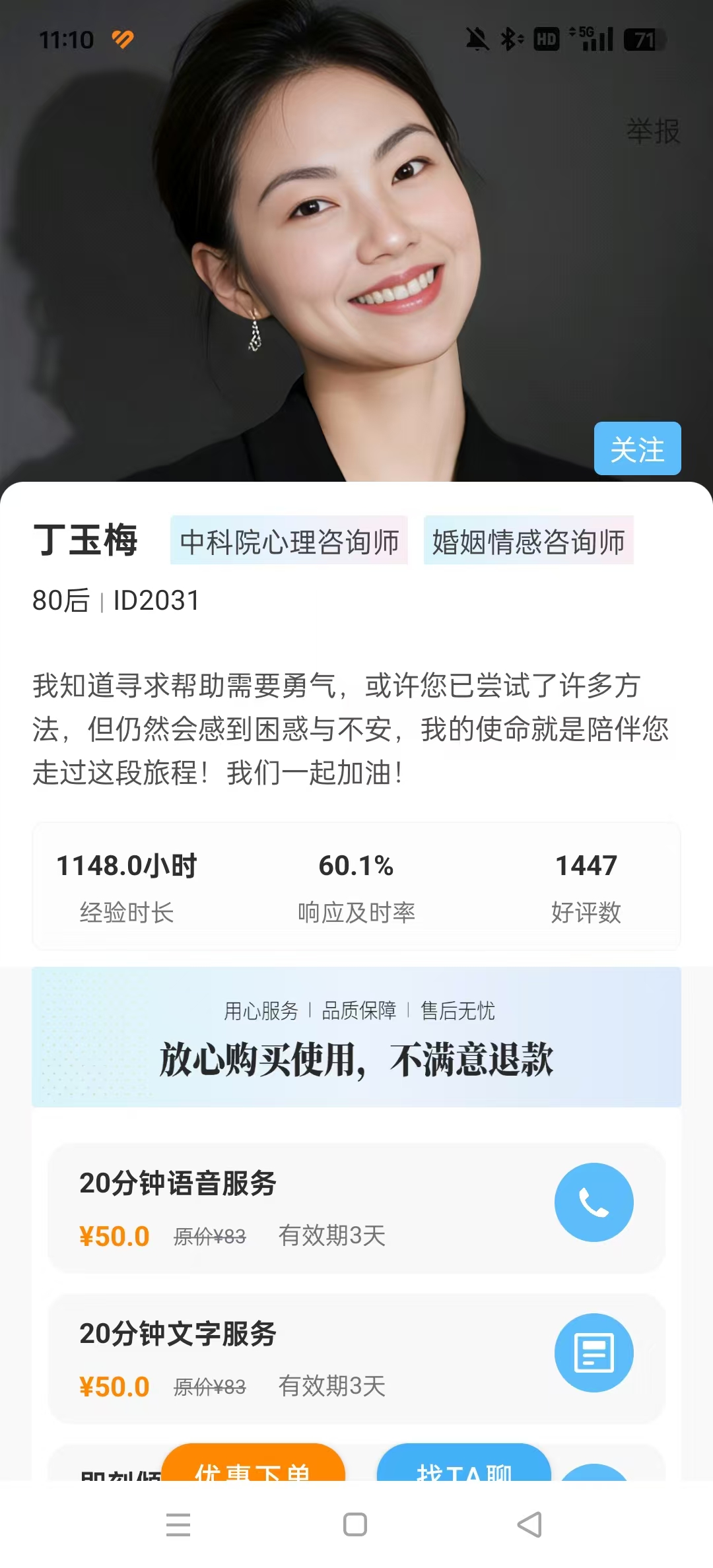Start the 20分钟语音服务 phone call
The height and width of the screenshot is (1568, 713).
[594, 1202]
